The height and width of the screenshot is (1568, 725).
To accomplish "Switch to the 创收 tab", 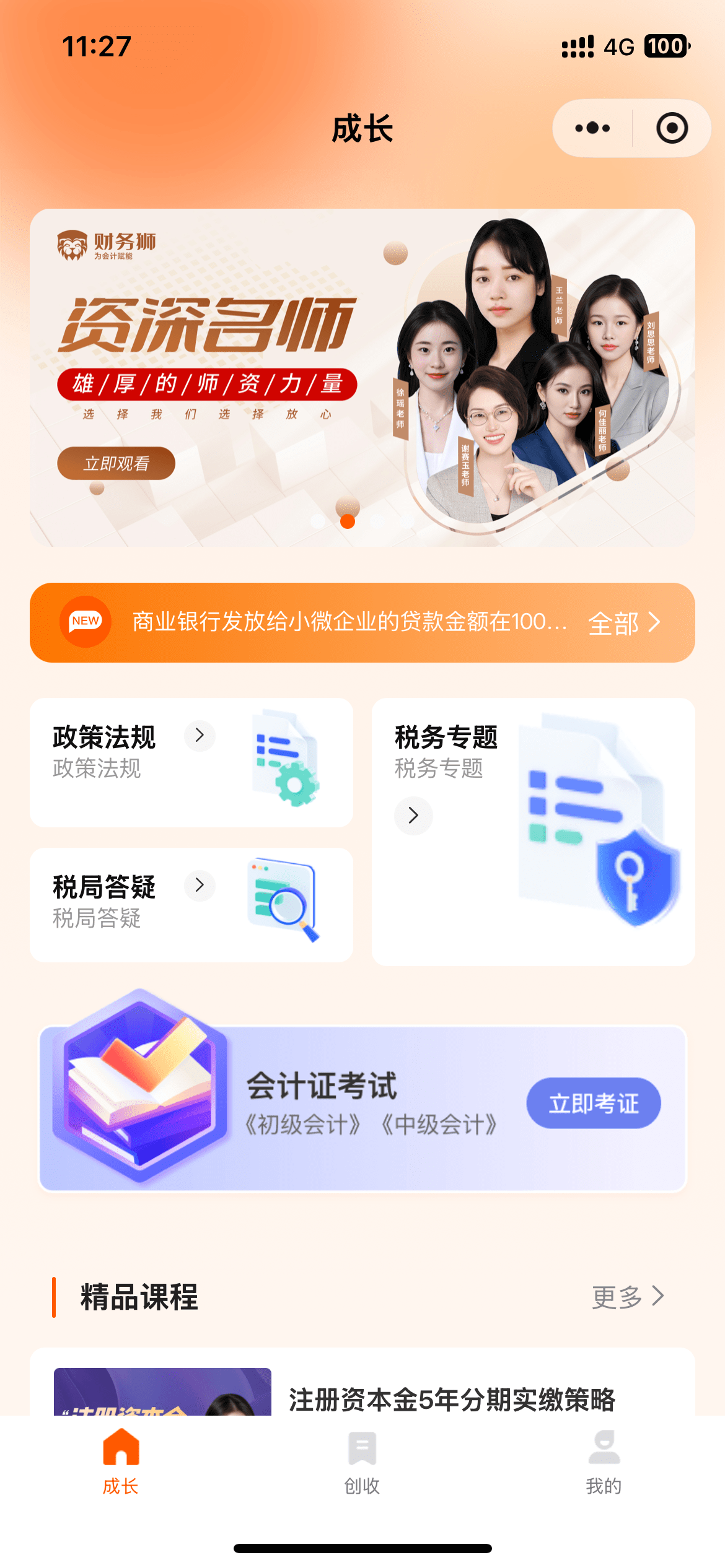I will tap(362, 1461).
